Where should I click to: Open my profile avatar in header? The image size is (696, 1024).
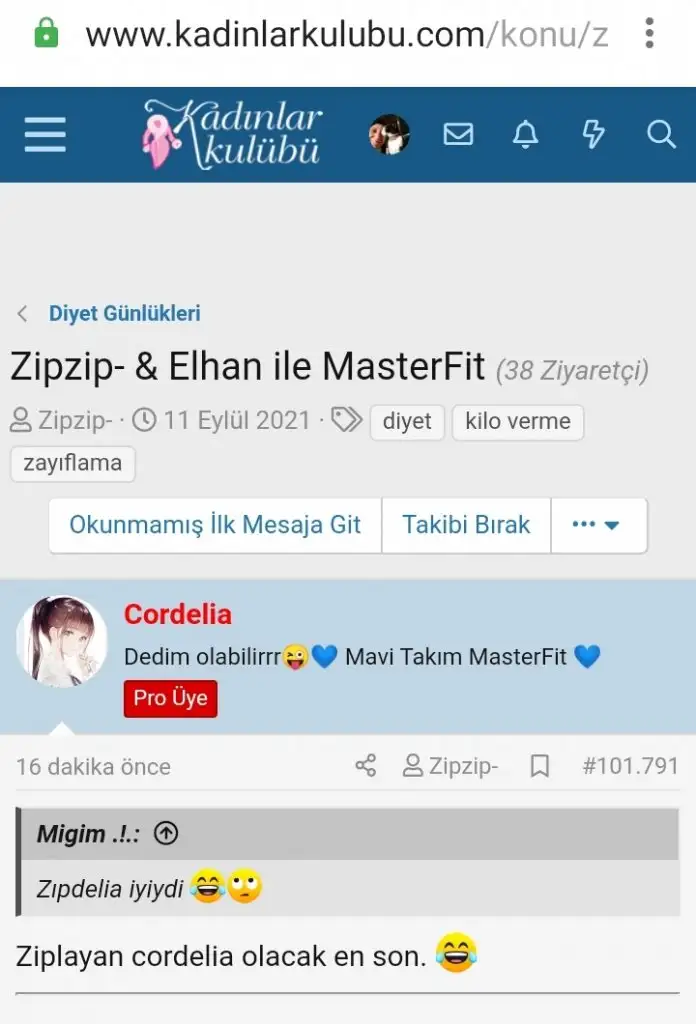point(389,134)
